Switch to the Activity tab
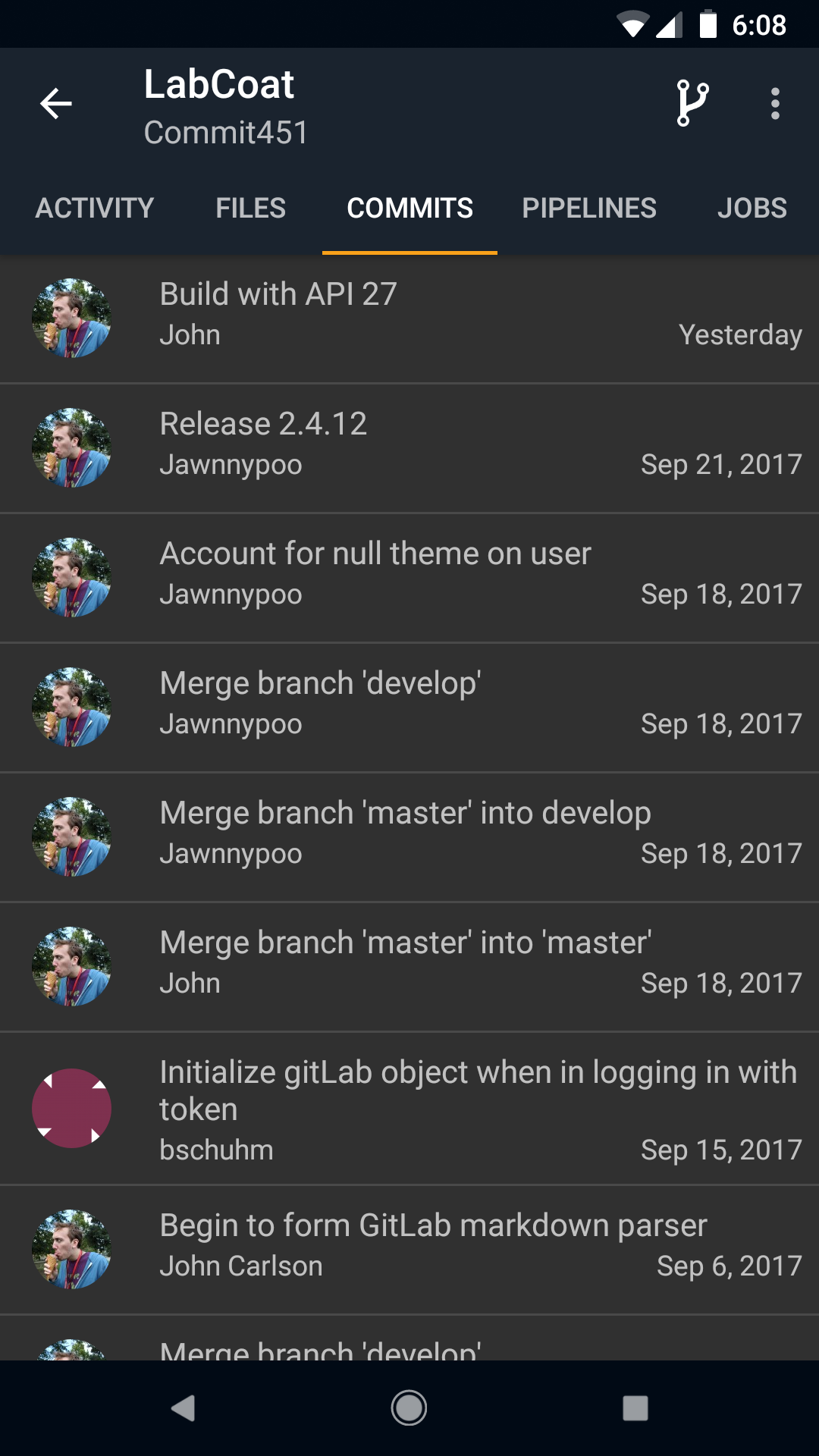819x1456 pixels. (95, 209)
